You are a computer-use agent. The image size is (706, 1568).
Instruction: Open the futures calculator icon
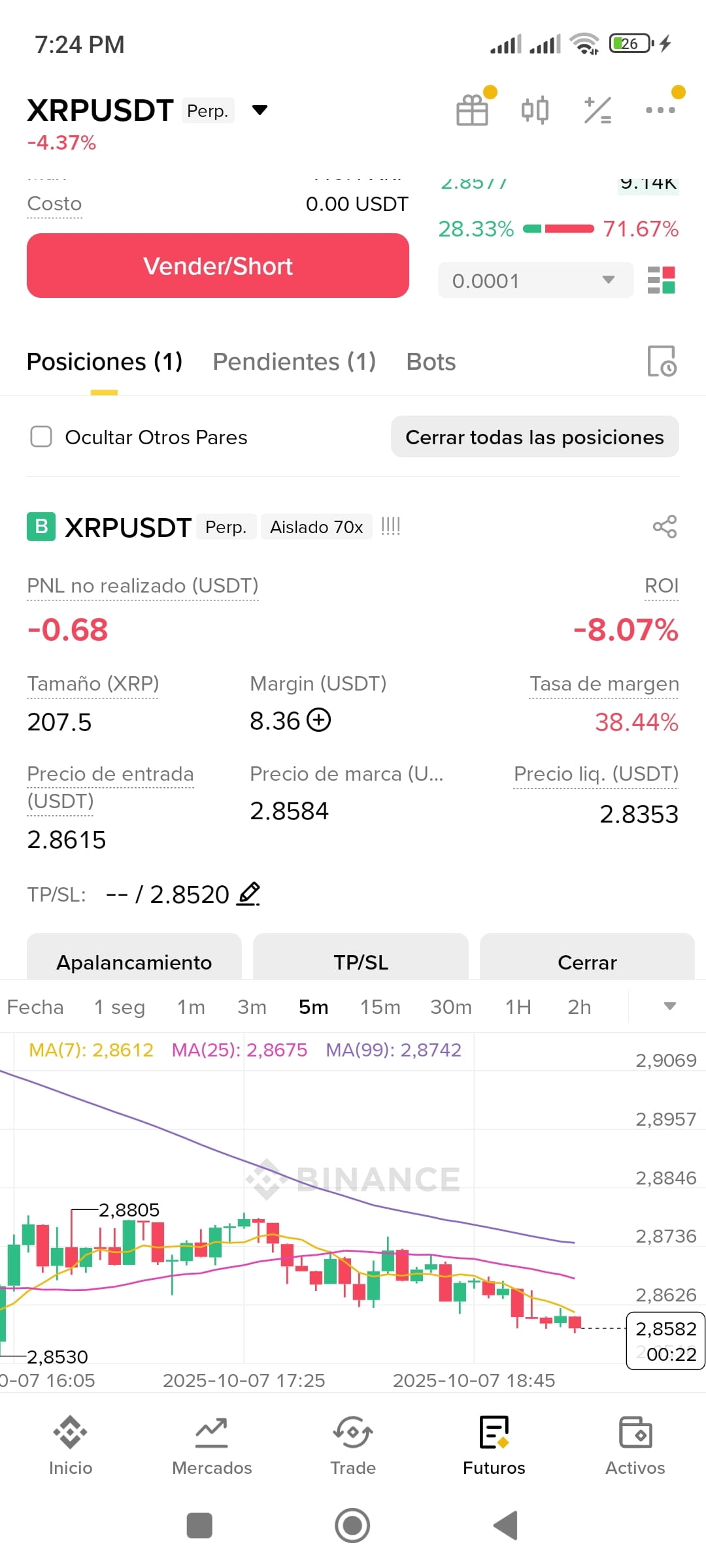(597, 110)
